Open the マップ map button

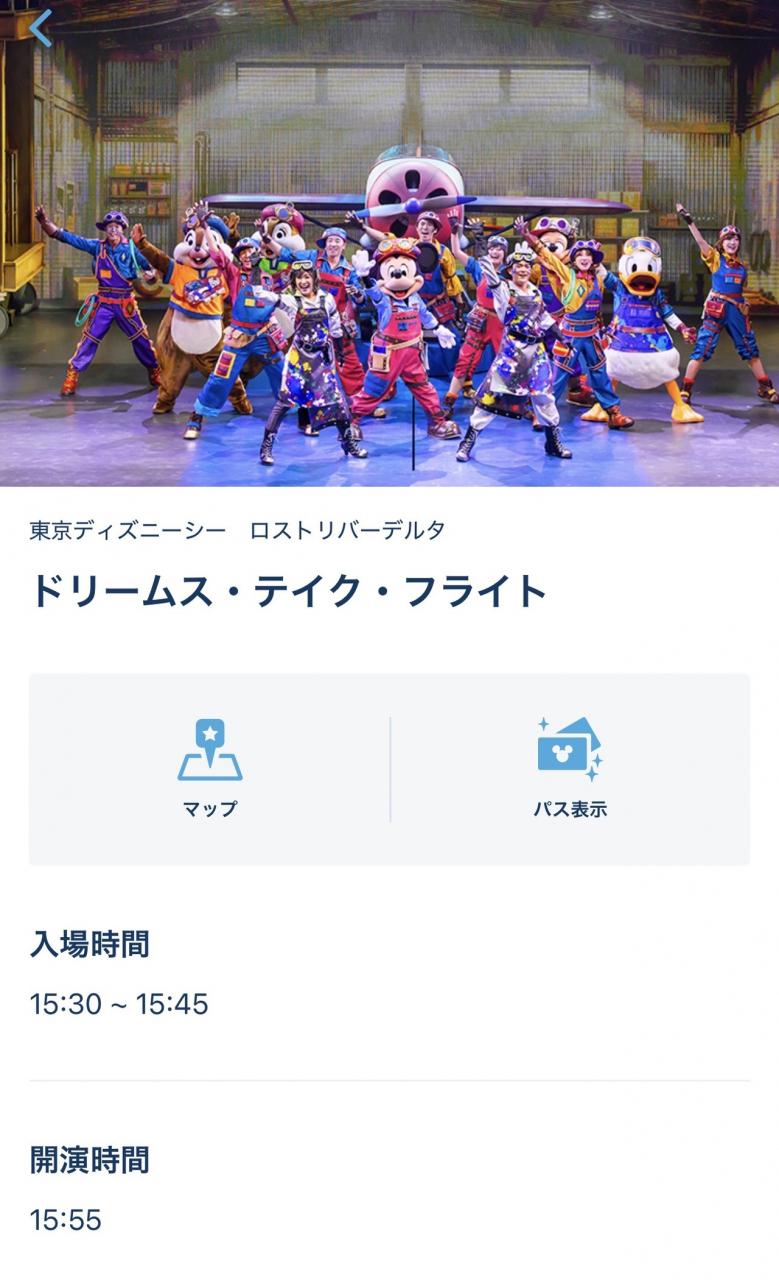pos(210,769)
